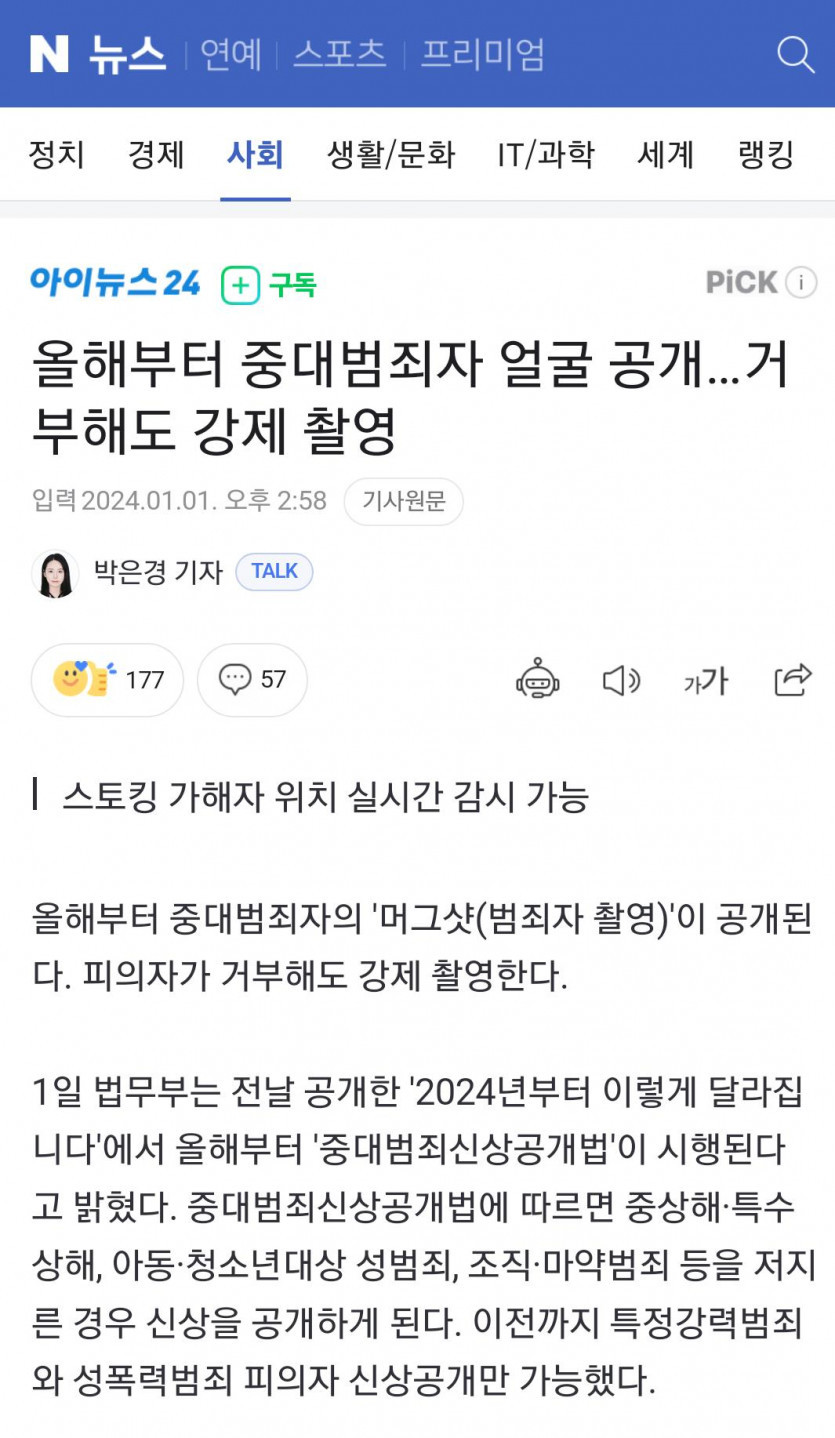Screen dimensions: 835x1438
Task: Open 아이뉴스24 publisher page
Action: click(x=115, y=283)
